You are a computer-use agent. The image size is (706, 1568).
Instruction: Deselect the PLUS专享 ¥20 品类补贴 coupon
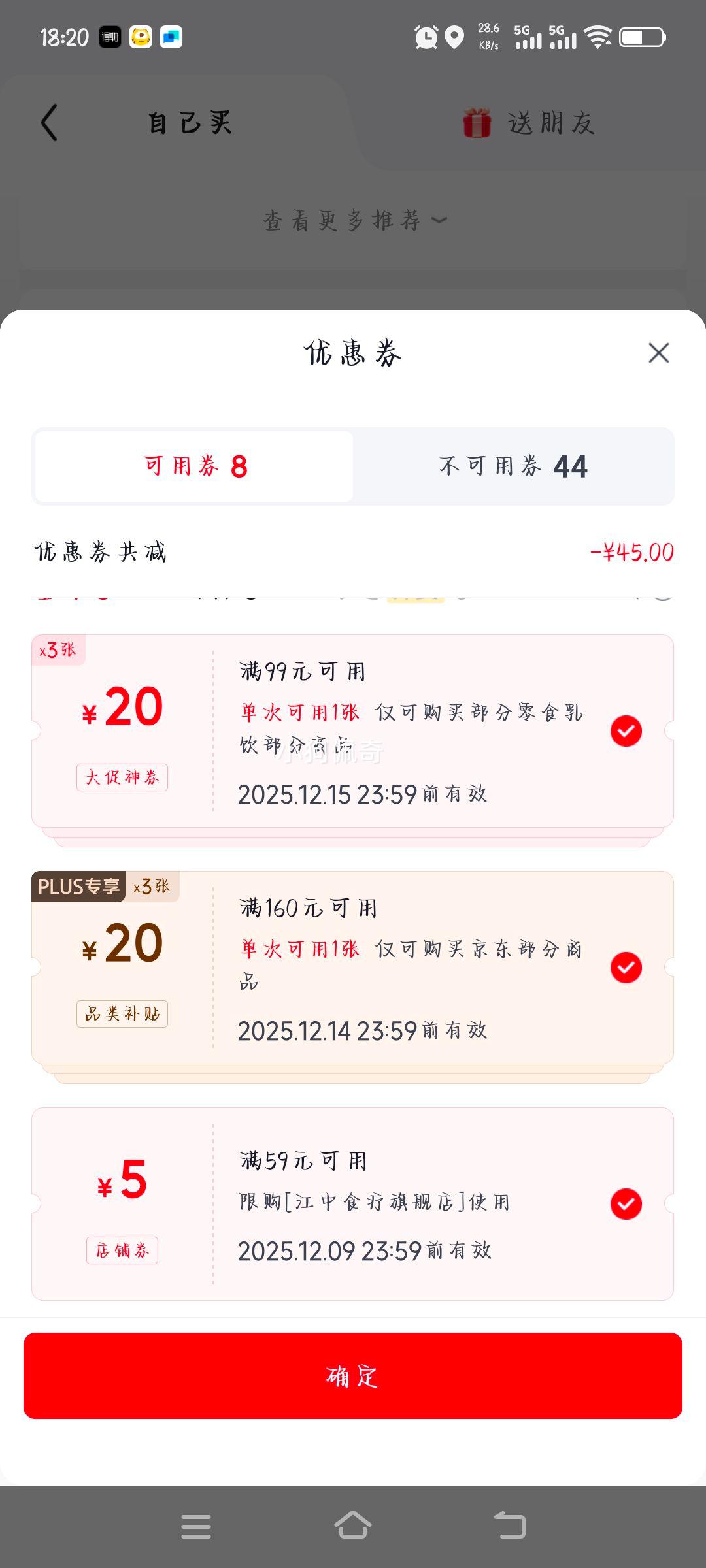[x=626, y=968]
